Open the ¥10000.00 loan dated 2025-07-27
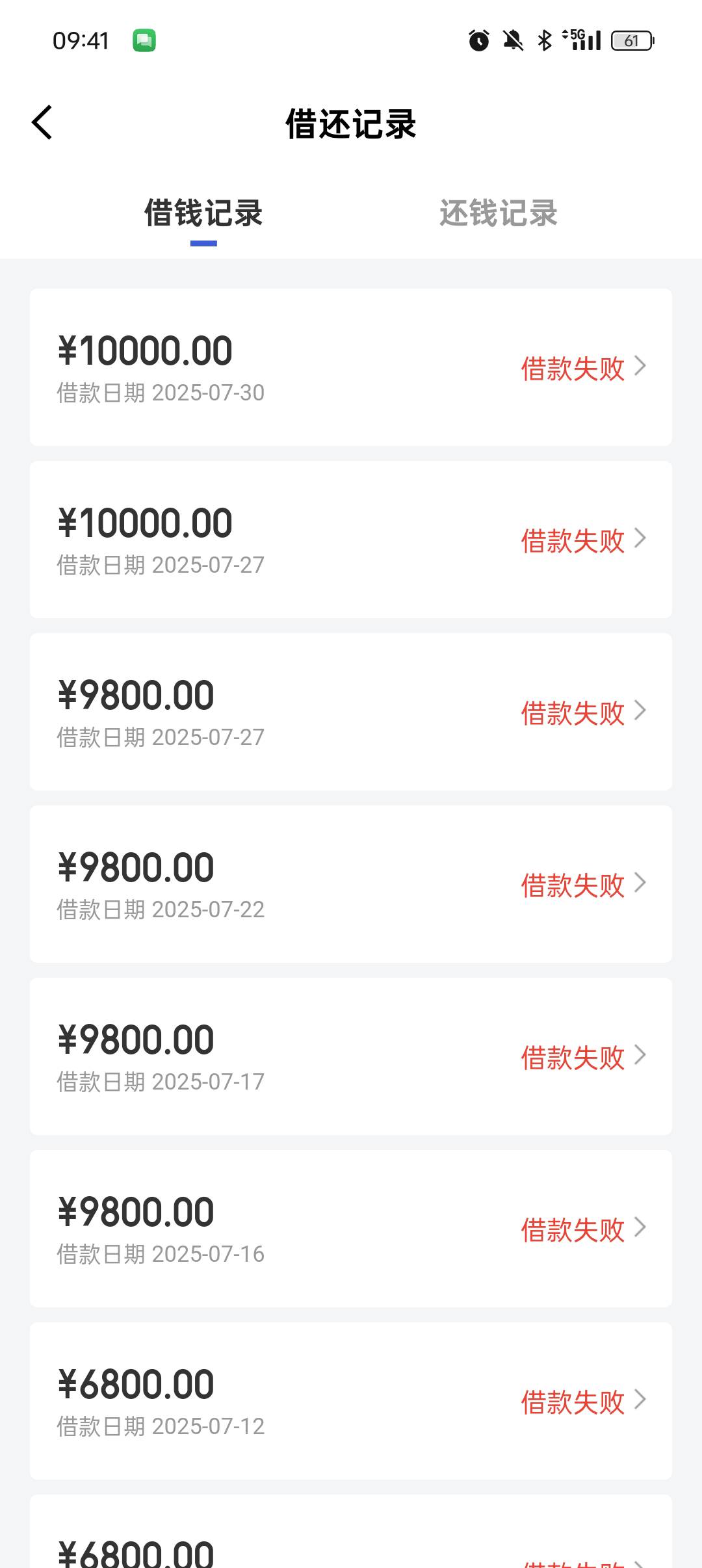The image size is (702, 1568). 351,540
